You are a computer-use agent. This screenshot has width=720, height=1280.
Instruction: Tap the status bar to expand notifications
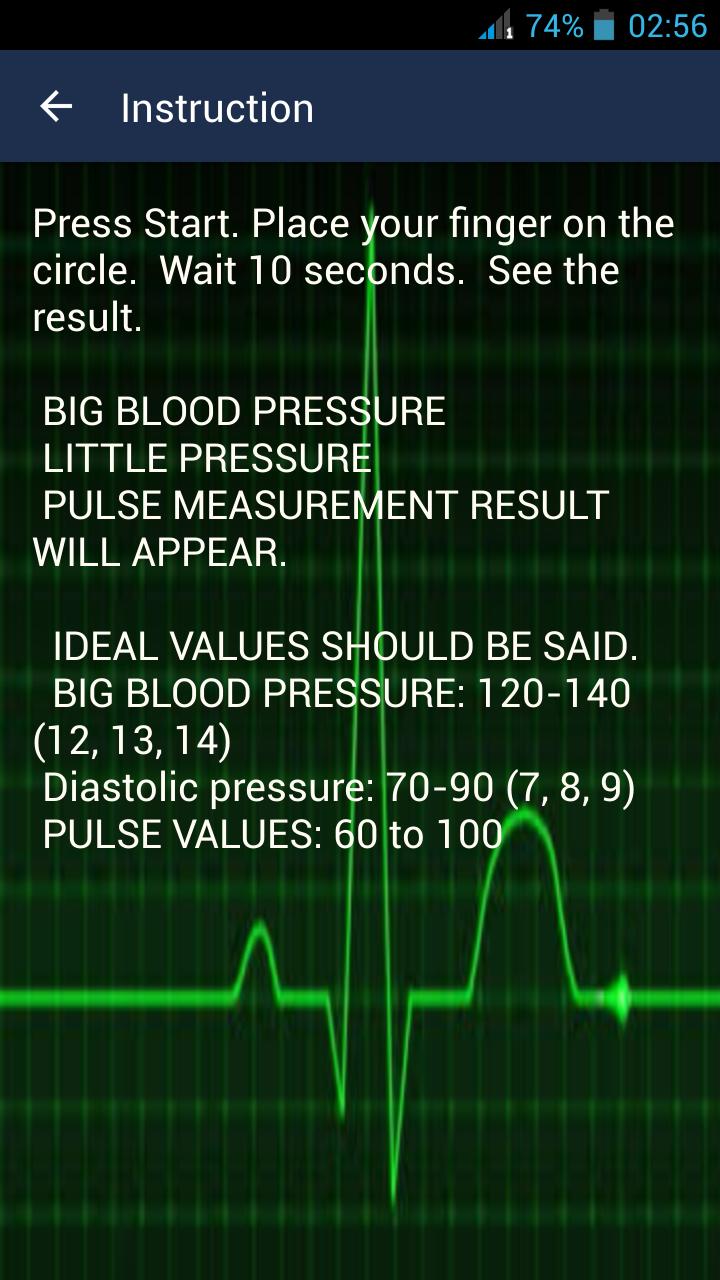tap(360, 27)
